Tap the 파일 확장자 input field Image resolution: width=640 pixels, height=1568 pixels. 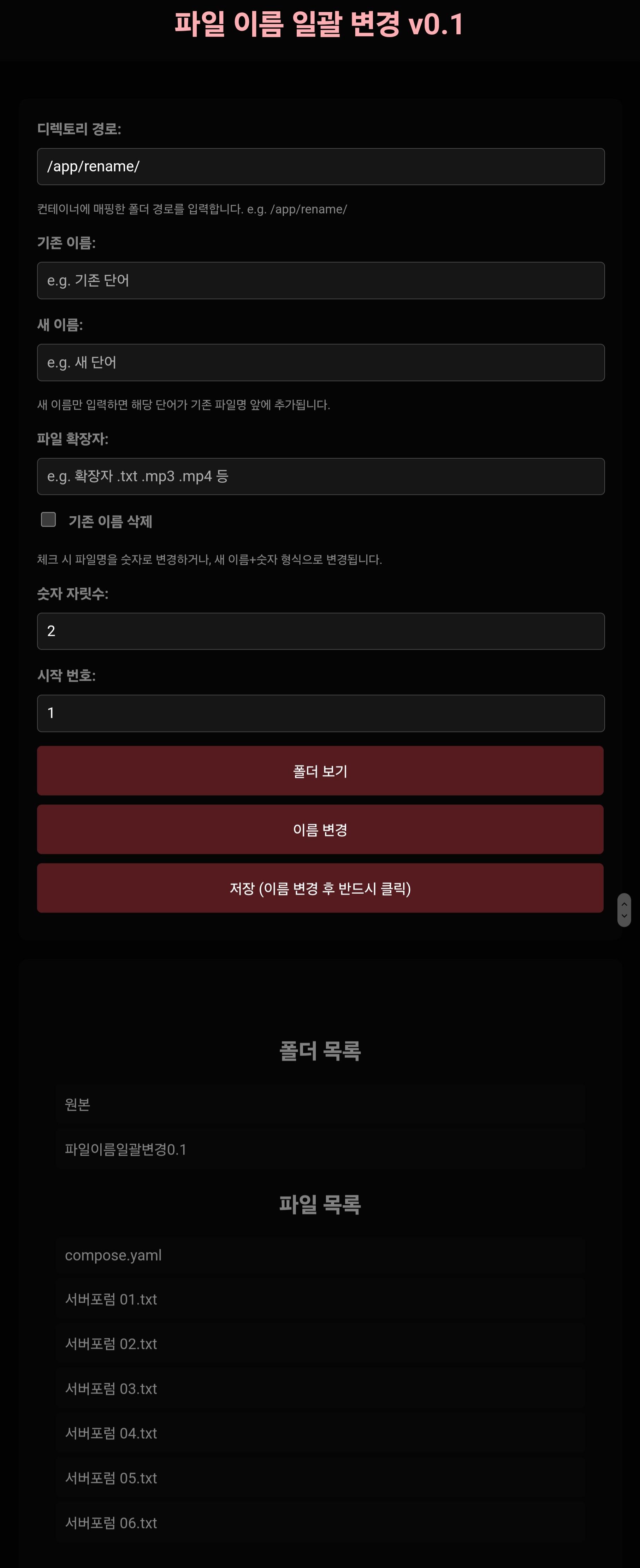click(x=321, y=476)
